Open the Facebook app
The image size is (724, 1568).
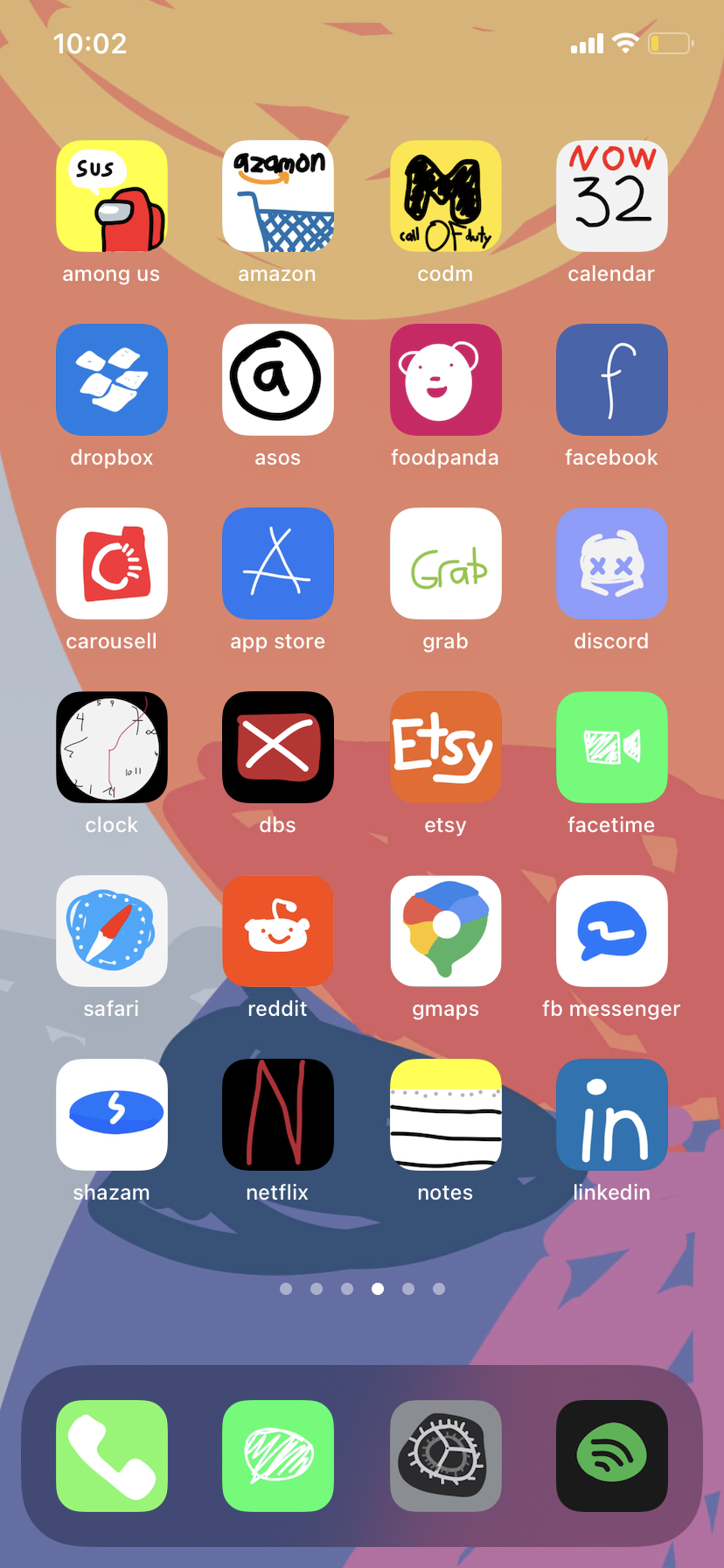coord(611,380)
